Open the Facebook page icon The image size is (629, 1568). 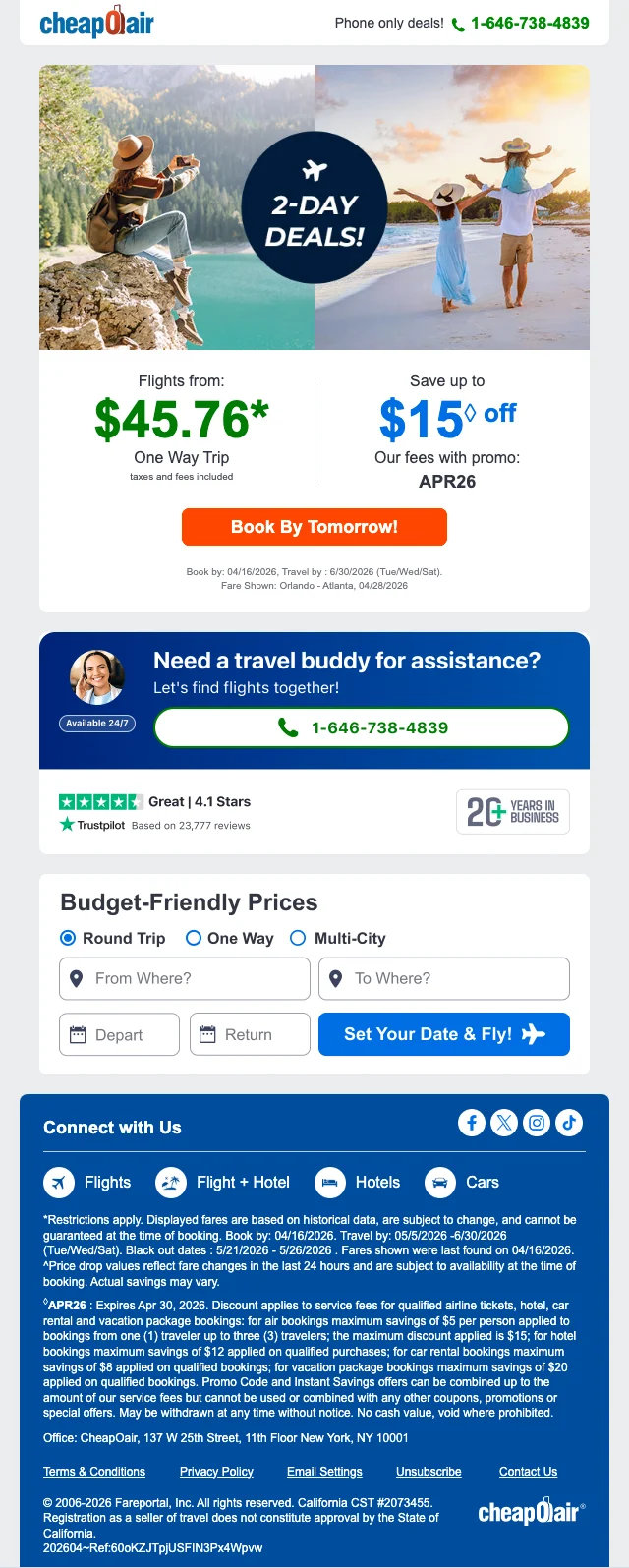[x=472, y=1123]
